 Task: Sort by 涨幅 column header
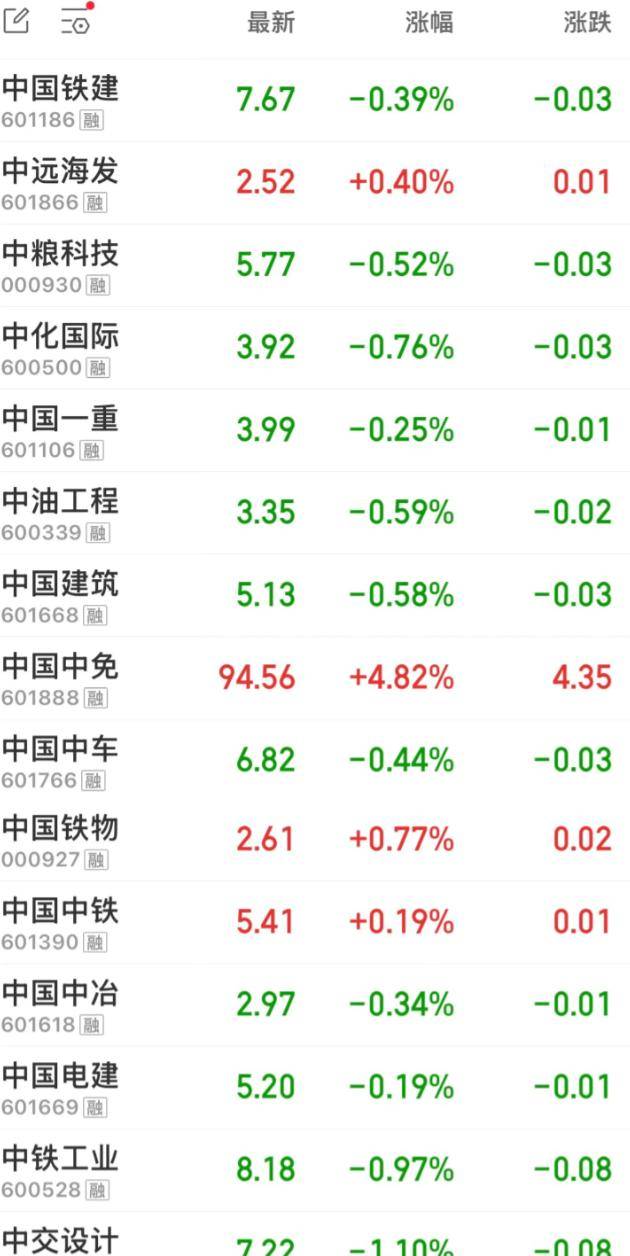click(x=429, y=23)
